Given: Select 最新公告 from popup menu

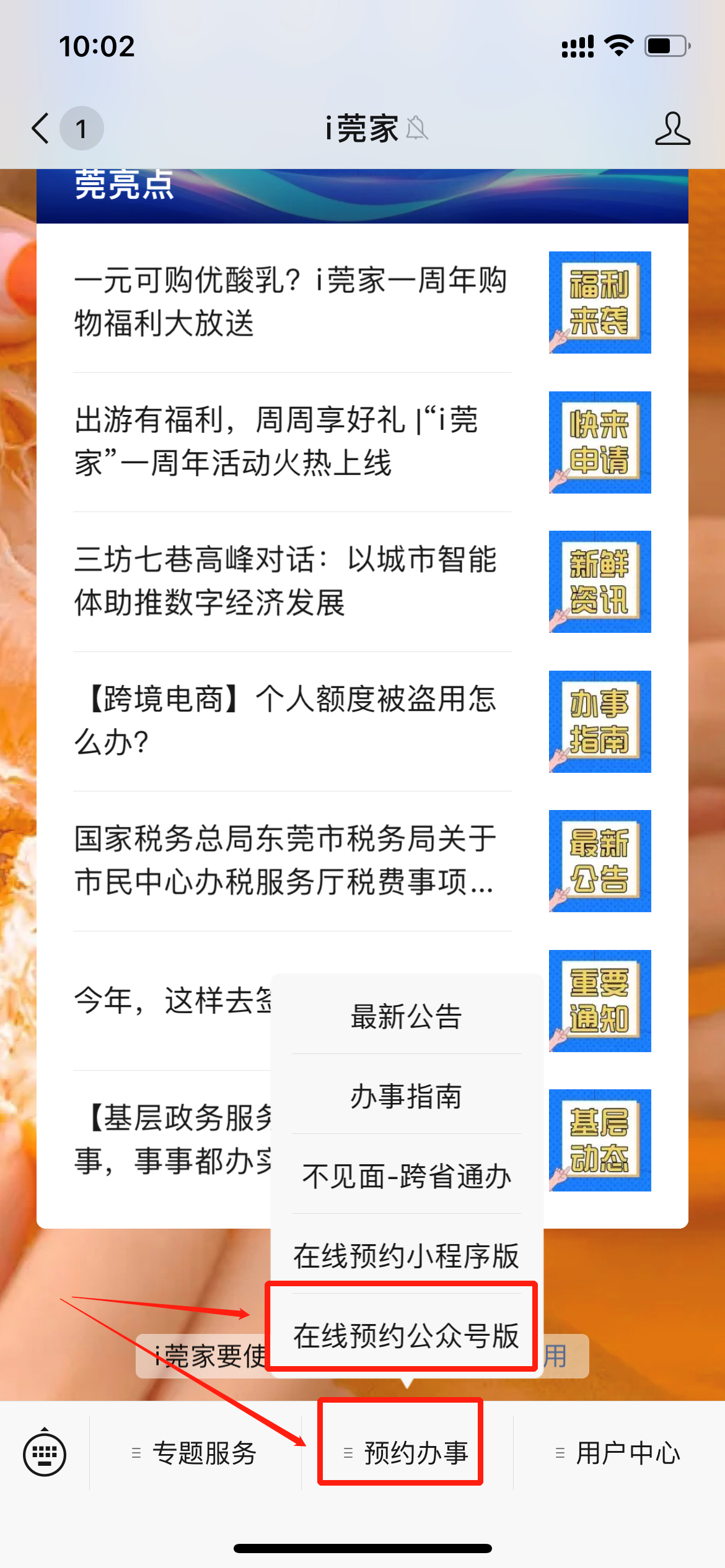Looking at the screenshot, I should click(406, 1017).
